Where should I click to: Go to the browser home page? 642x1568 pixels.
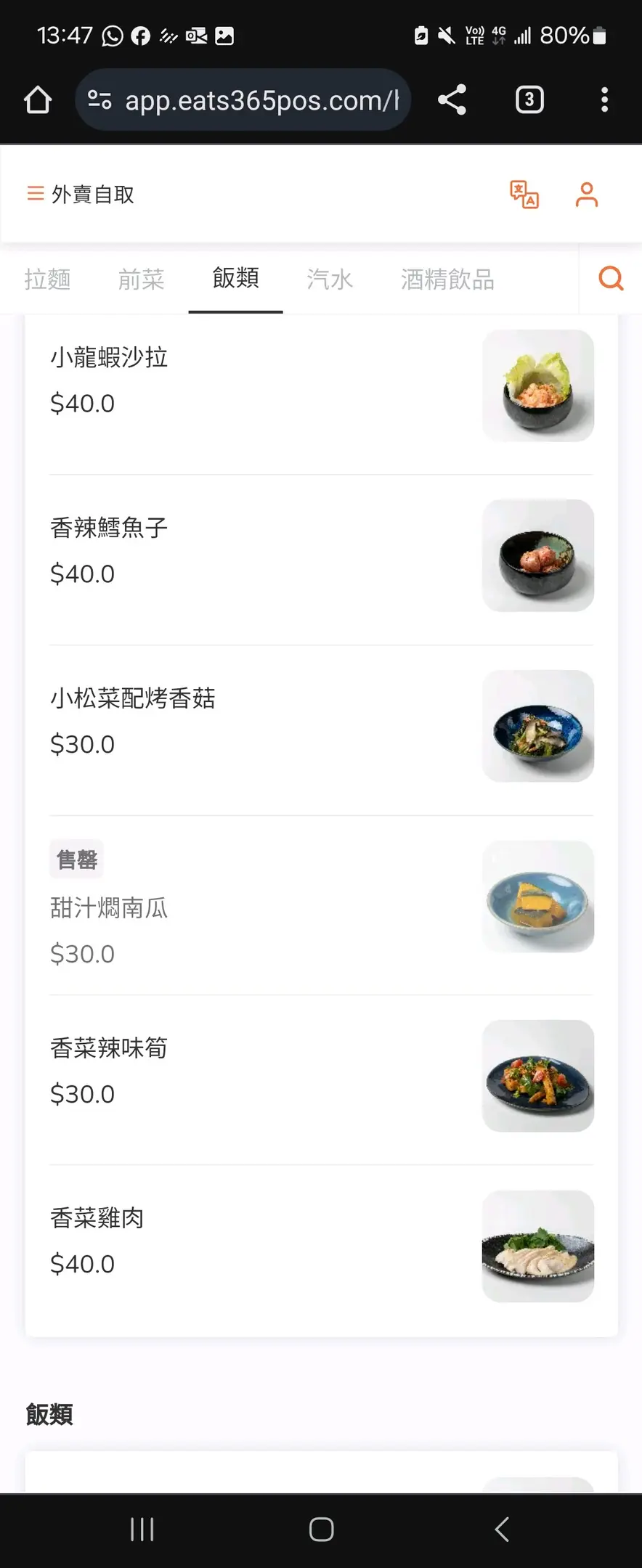click(38, 99)
